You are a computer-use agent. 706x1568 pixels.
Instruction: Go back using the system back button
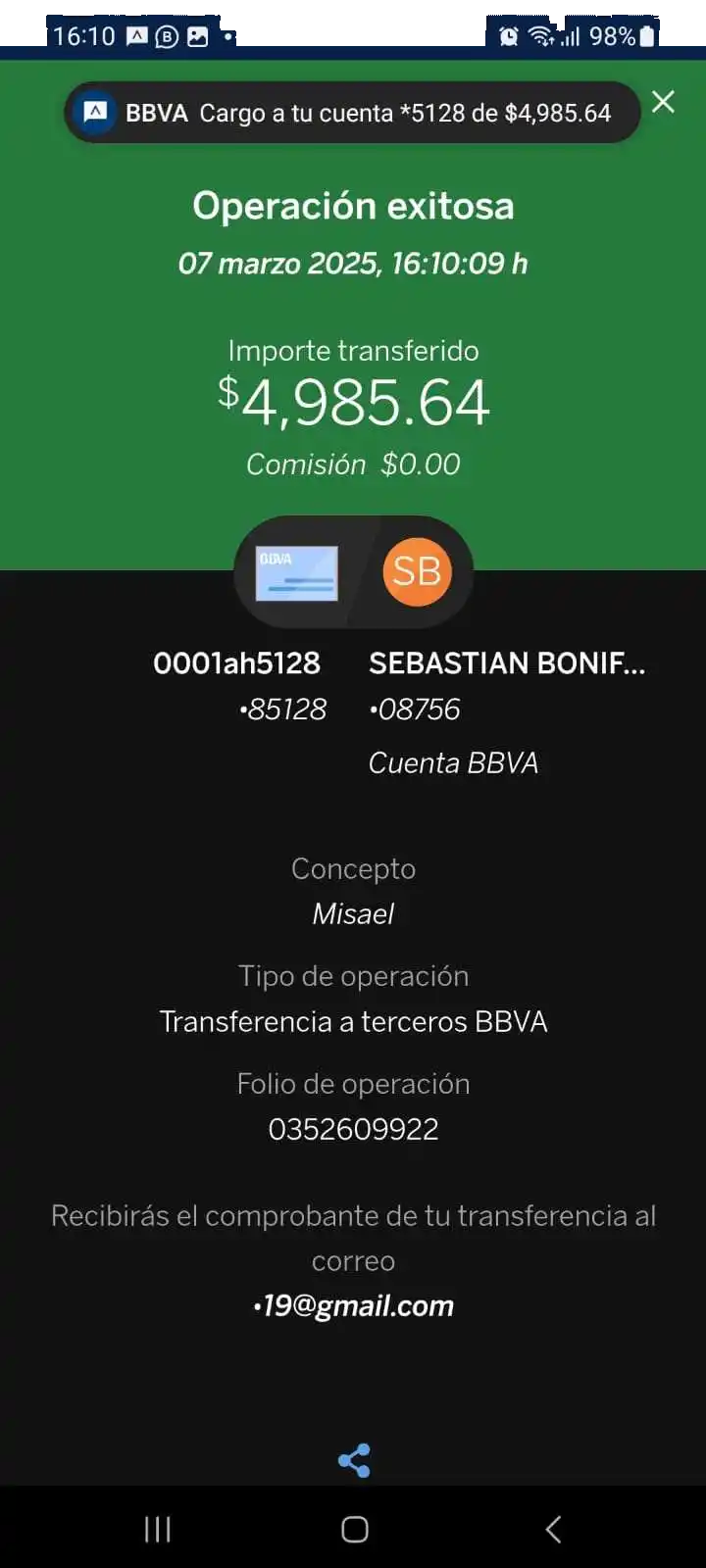click(x=553, y=1529)
